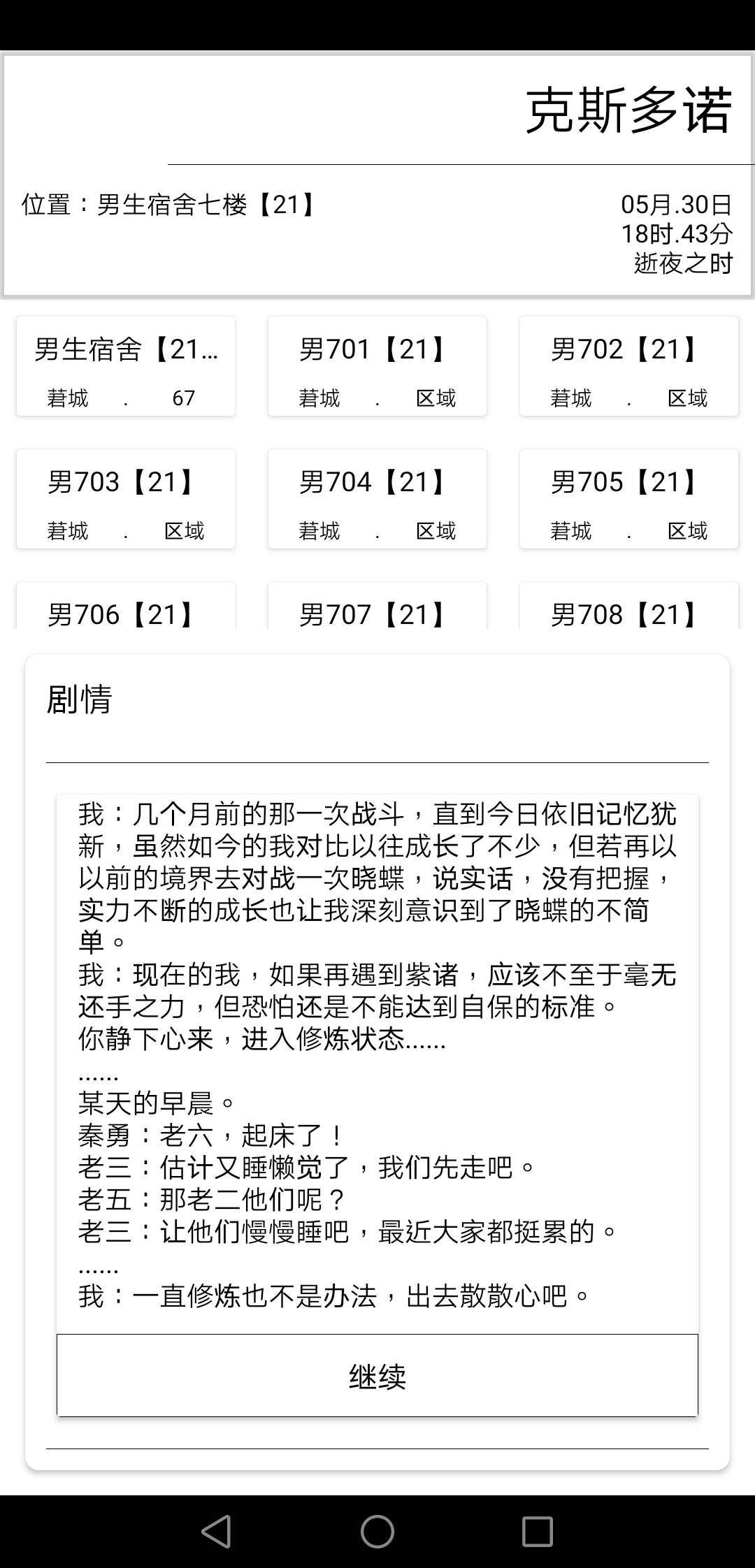Tap the system back button
Screen dimensions: 755x1568
coord(216,1532)
